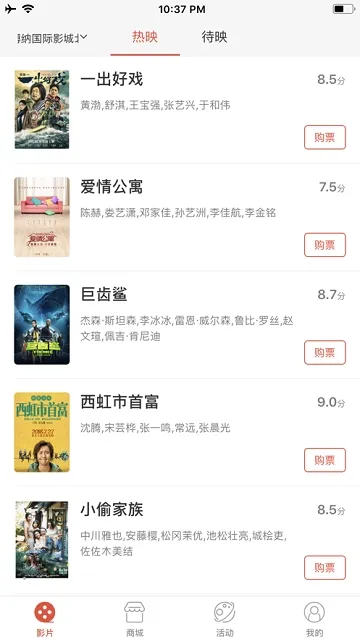The image size is (360, 639).
Task: Open 爱情公寓 movie details
Action: pyautogui.click(x=180, y=217)
